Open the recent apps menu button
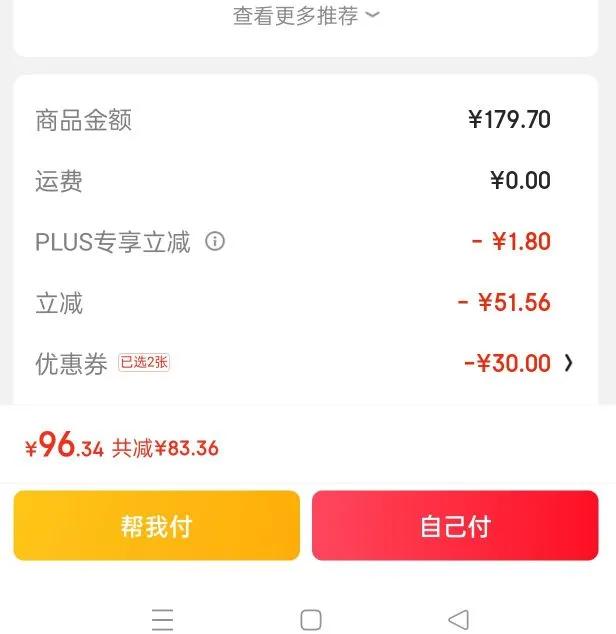This screenshot has width=616, height=634. click(x=162, y=619)
